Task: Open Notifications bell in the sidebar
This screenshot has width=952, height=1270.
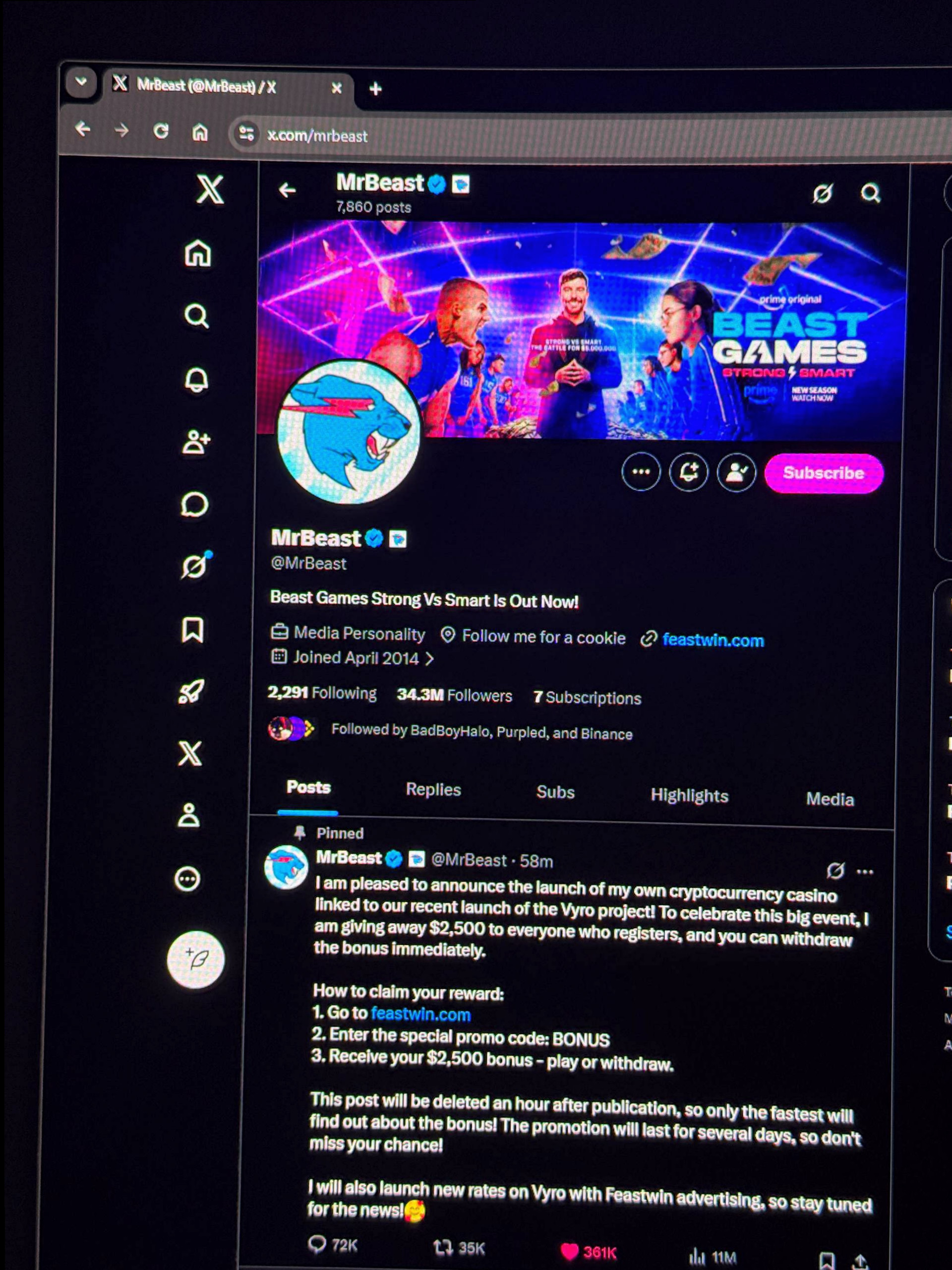Action: 196,380
